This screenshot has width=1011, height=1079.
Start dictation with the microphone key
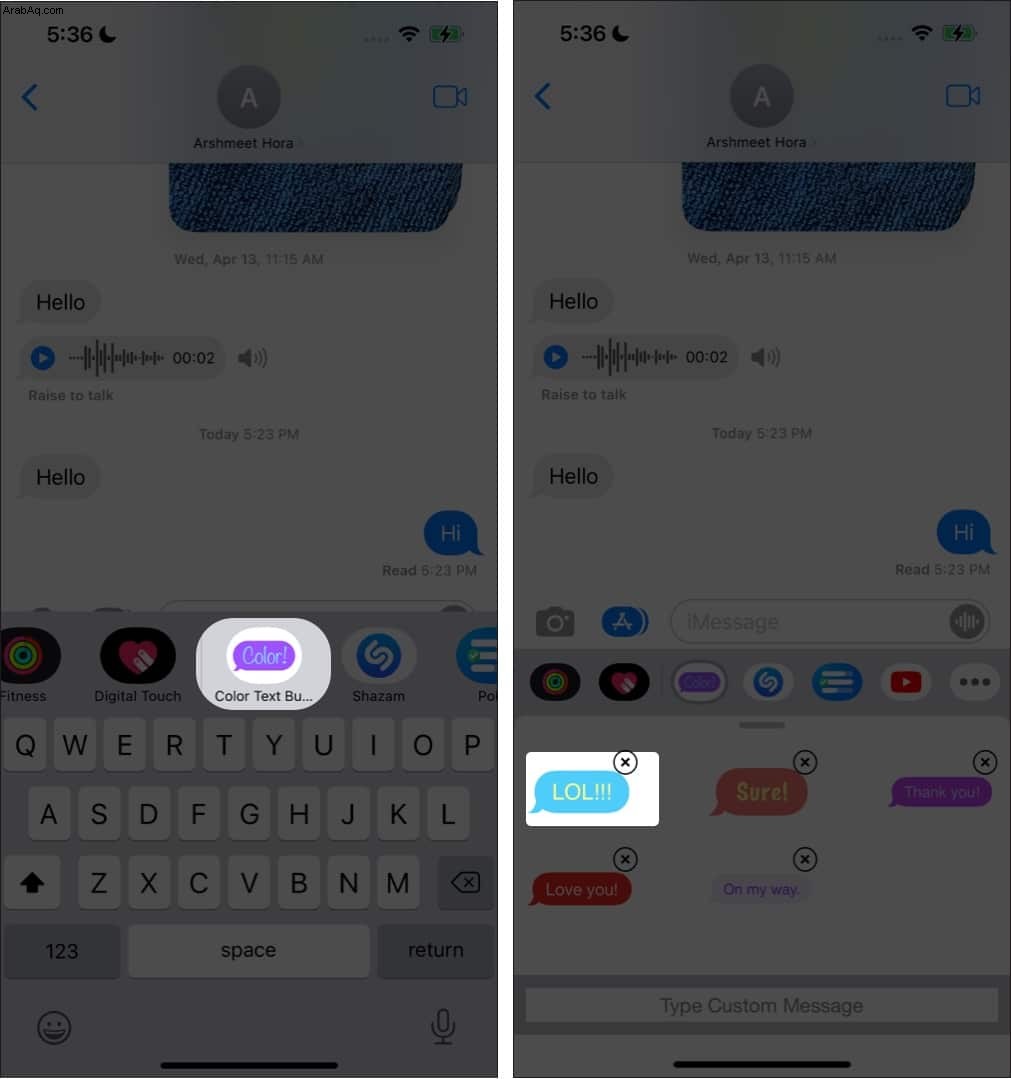(x=443, y=1026)
